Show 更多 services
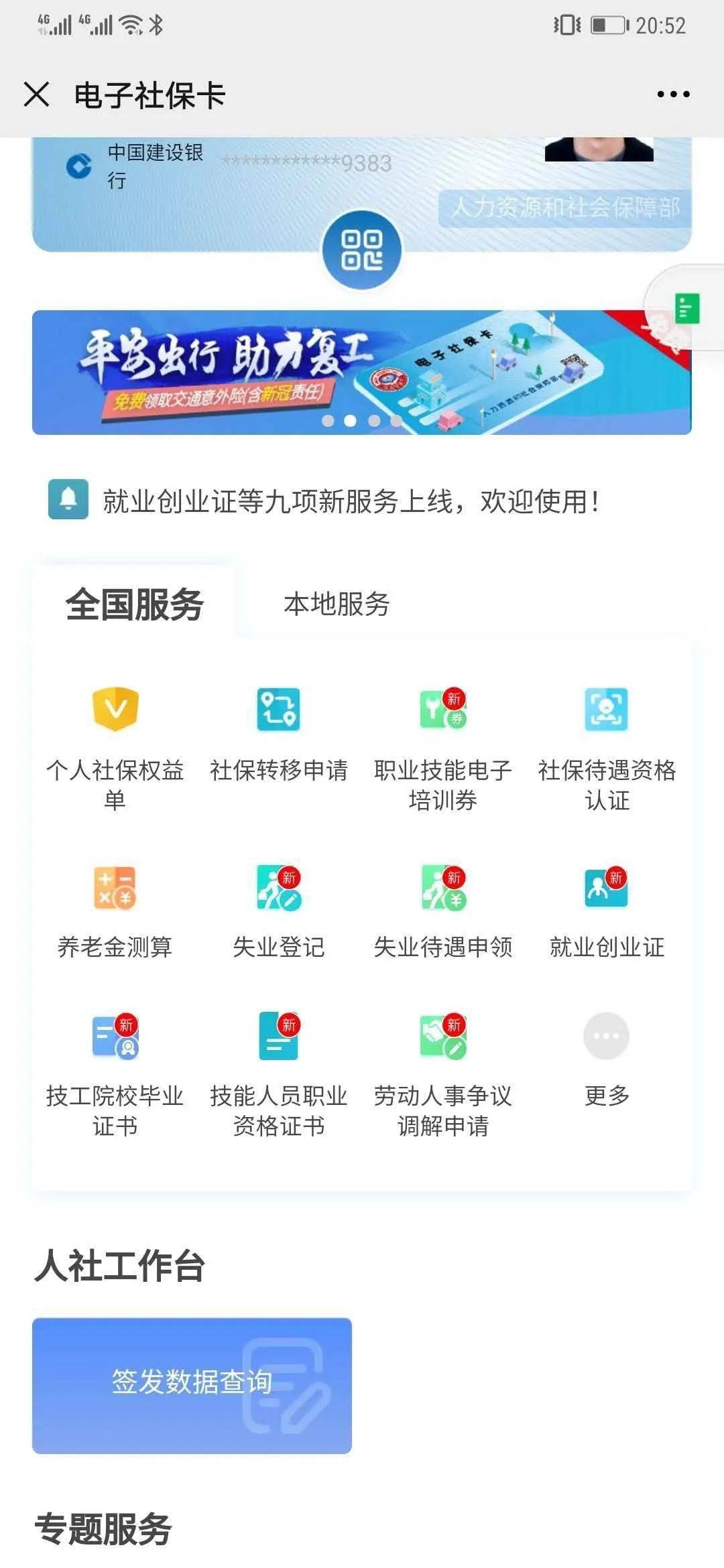This screenshot has width=724, height=1568. click(607, 1059)
